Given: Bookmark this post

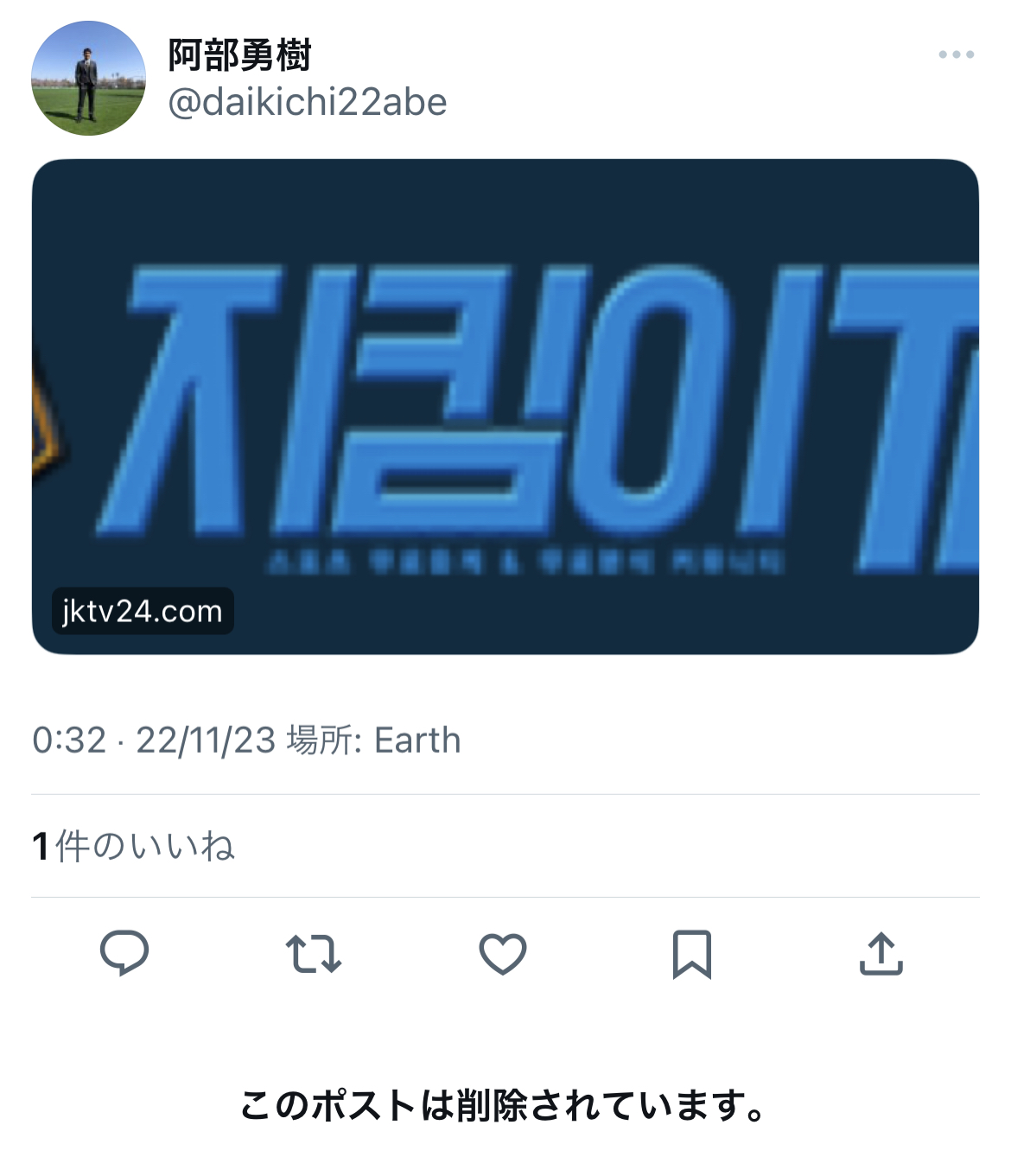Looking at the screenshot, I should [x=691, y=953].
